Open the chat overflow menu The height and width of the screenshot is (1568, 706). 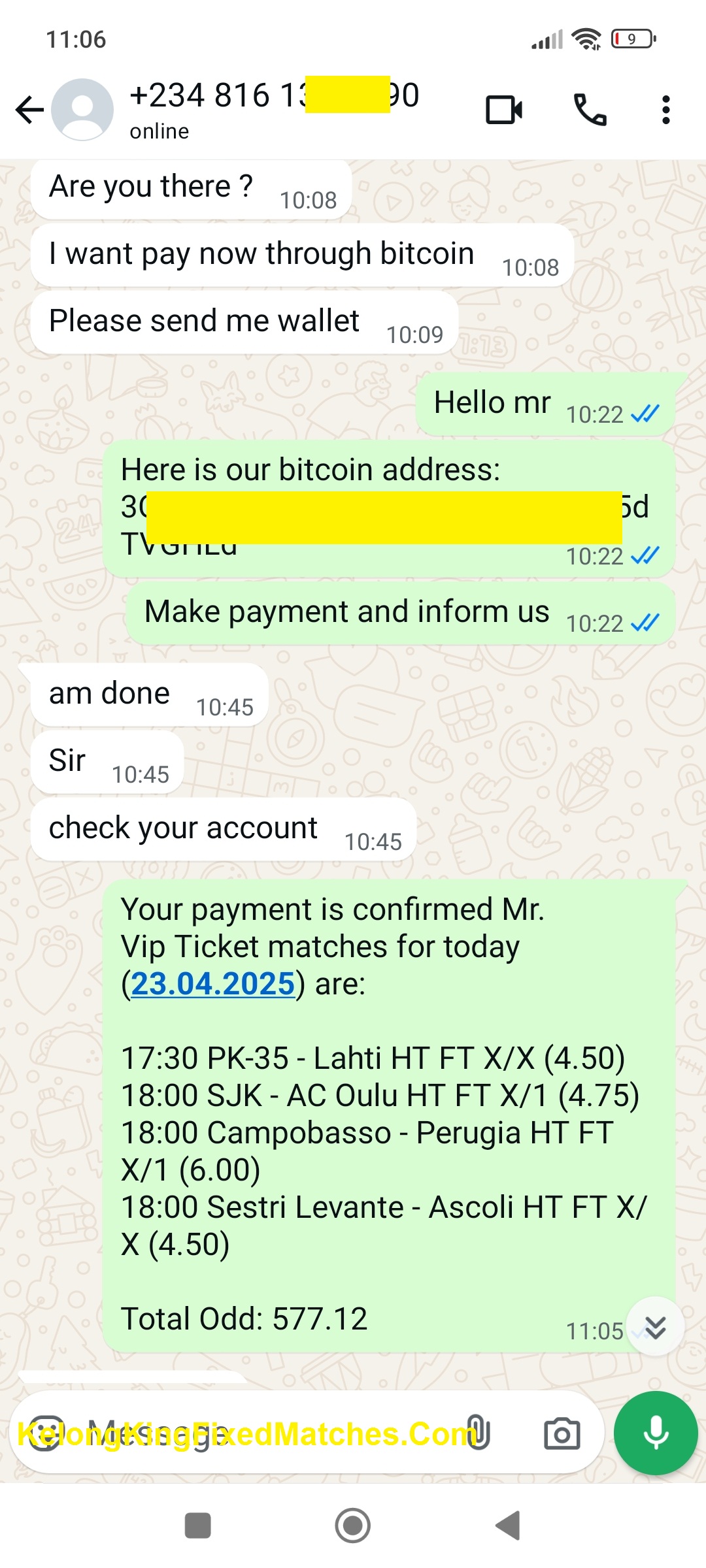tap(665, 110)
